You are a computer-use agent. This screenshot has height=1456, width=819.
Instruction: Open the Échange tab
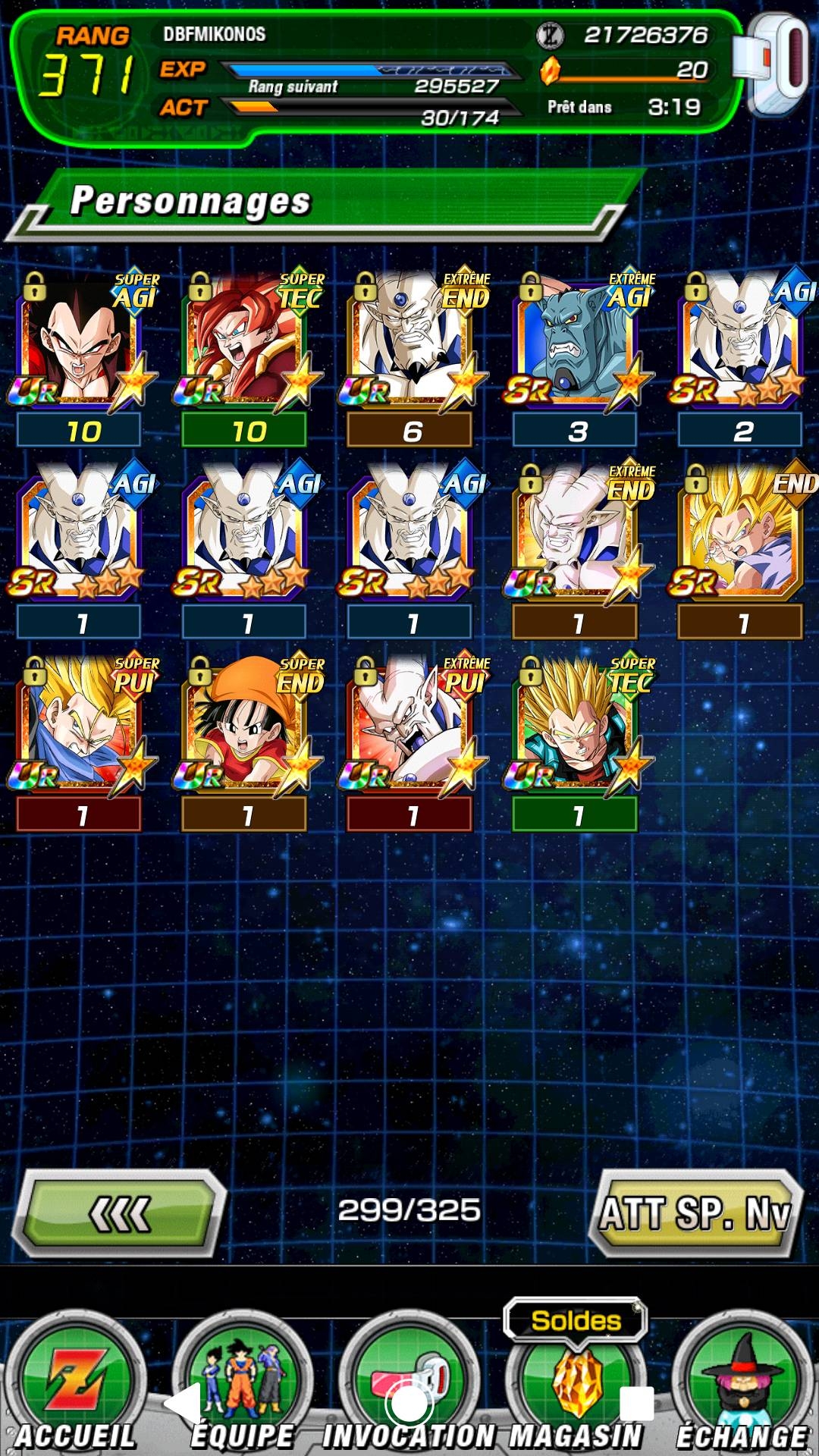tap(743, 1384)
